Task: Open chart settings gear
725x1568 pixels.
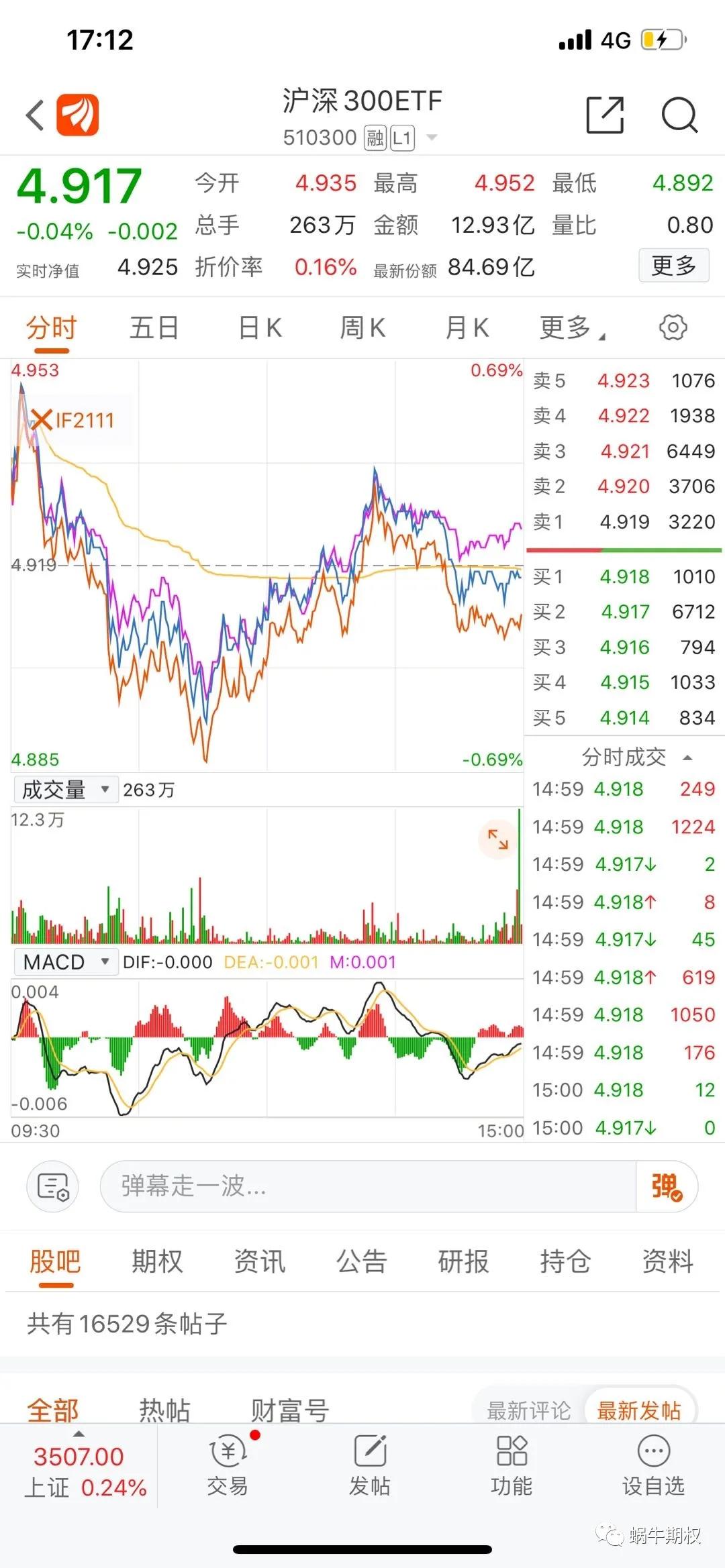Action: [673, 327]
